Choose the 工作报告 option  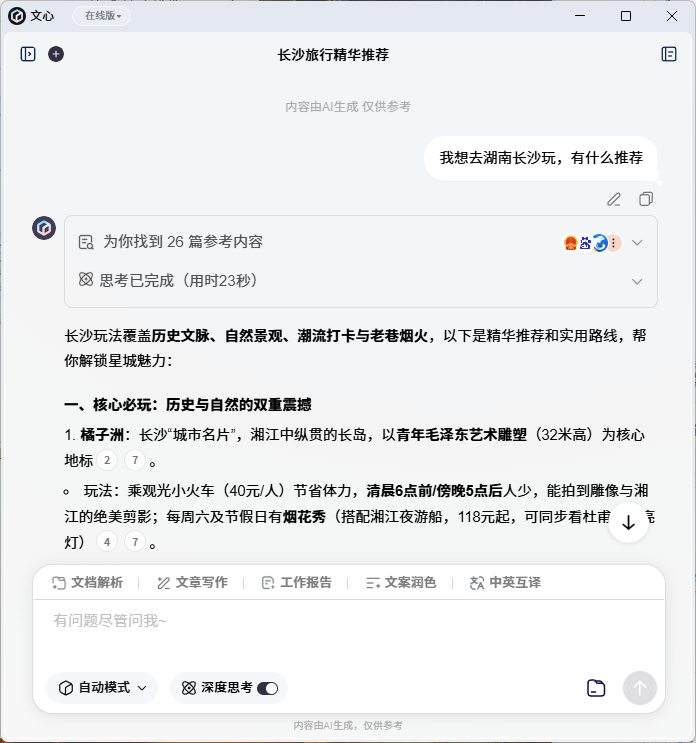pos(296,582)
